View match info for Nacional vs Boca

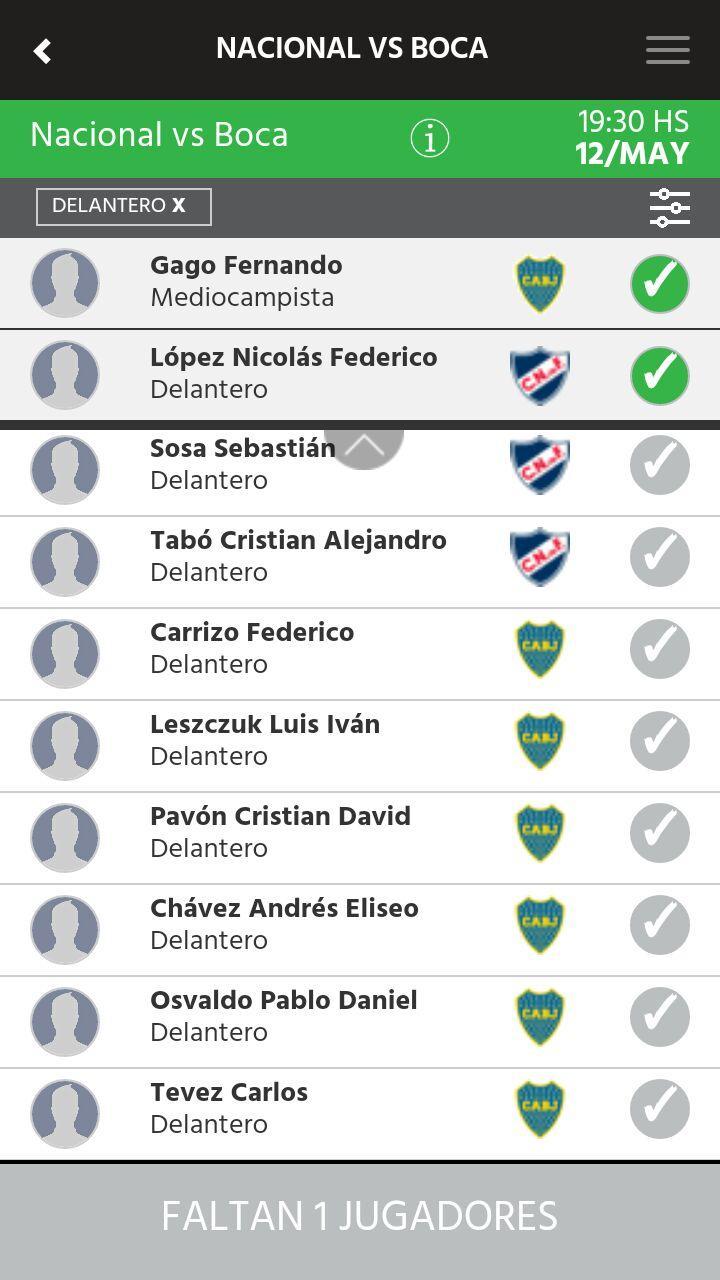pyautogui.click(x=430, y=138)
